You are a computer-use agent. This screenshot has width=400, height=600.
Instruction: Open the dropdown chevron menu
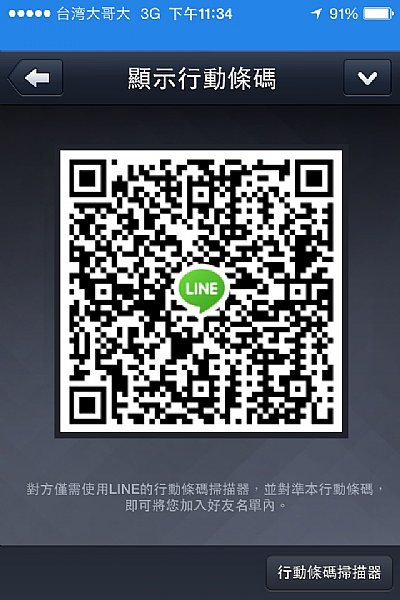[367, 78]
